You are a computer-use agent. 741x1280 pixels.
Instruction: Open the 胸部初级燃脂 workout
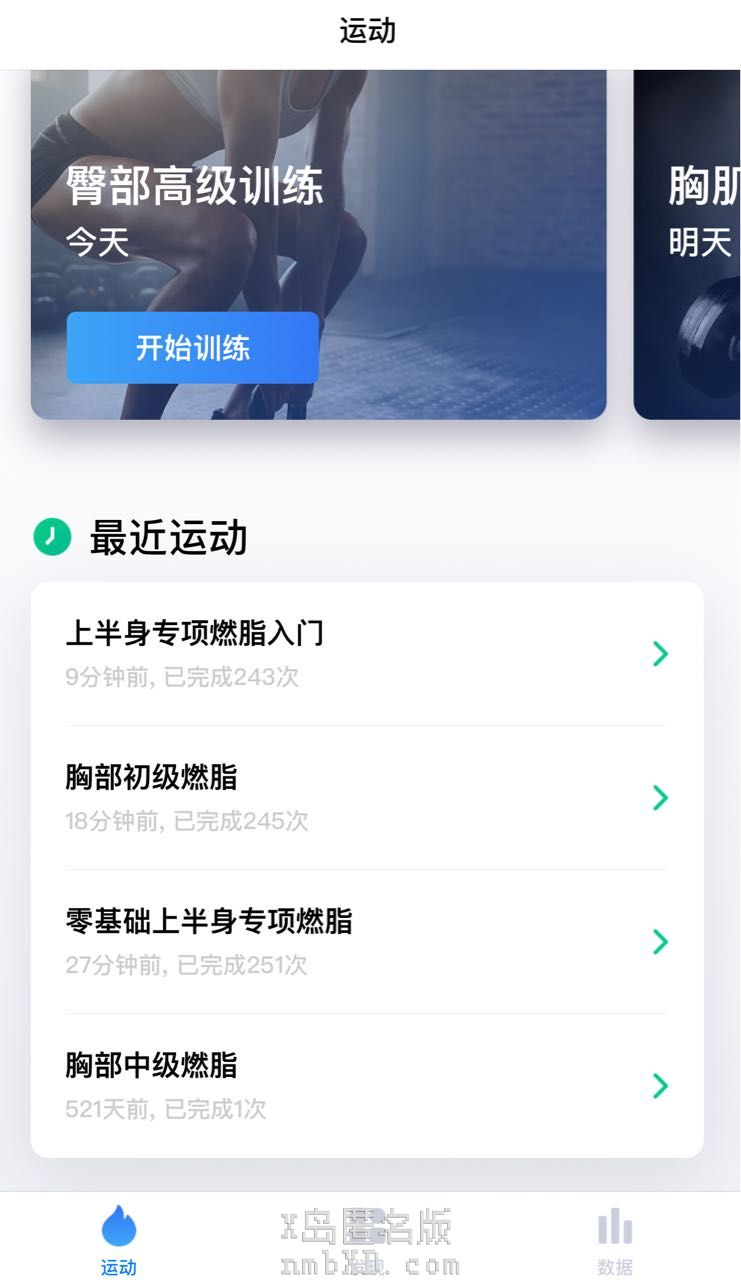[x=366, y=798]
